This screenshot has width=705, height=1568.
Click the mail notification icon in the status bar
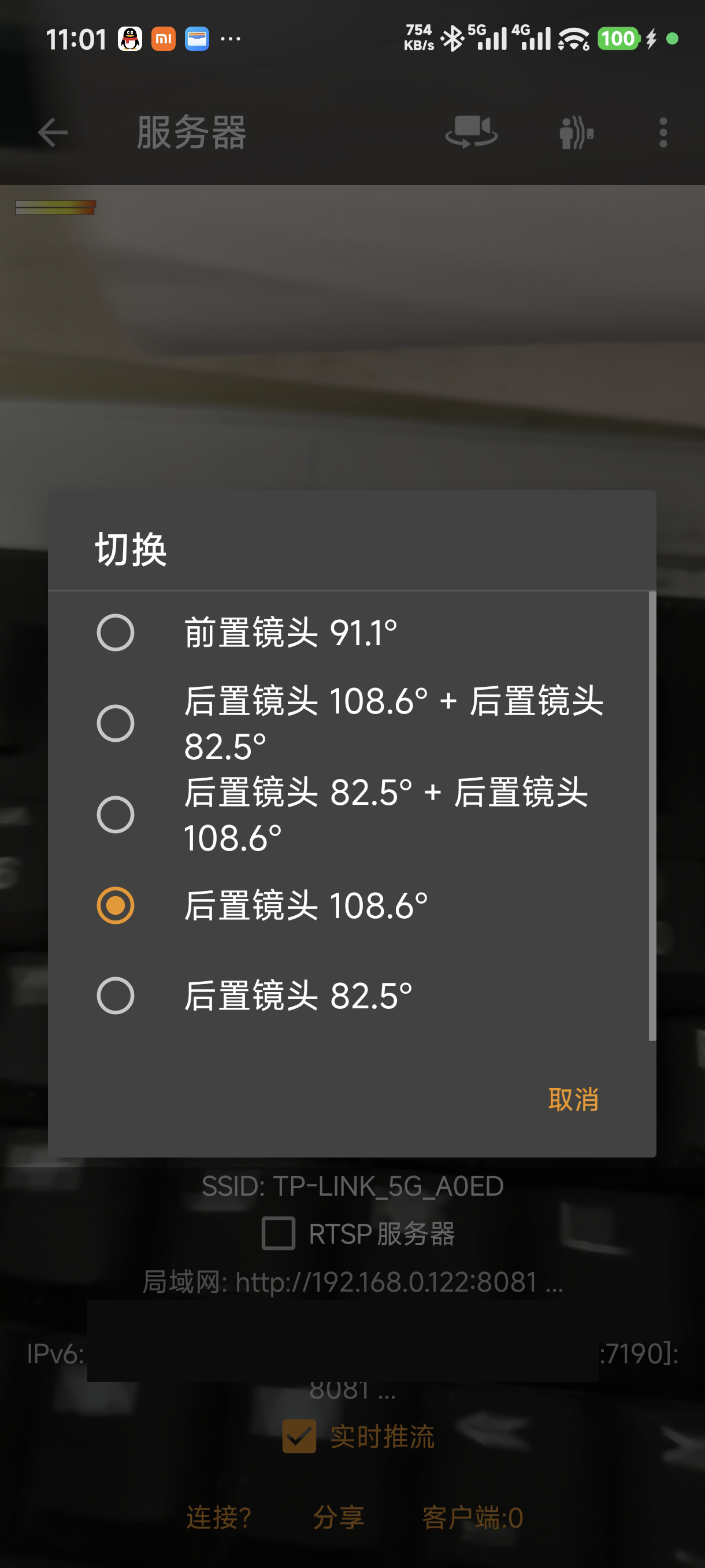196,39
